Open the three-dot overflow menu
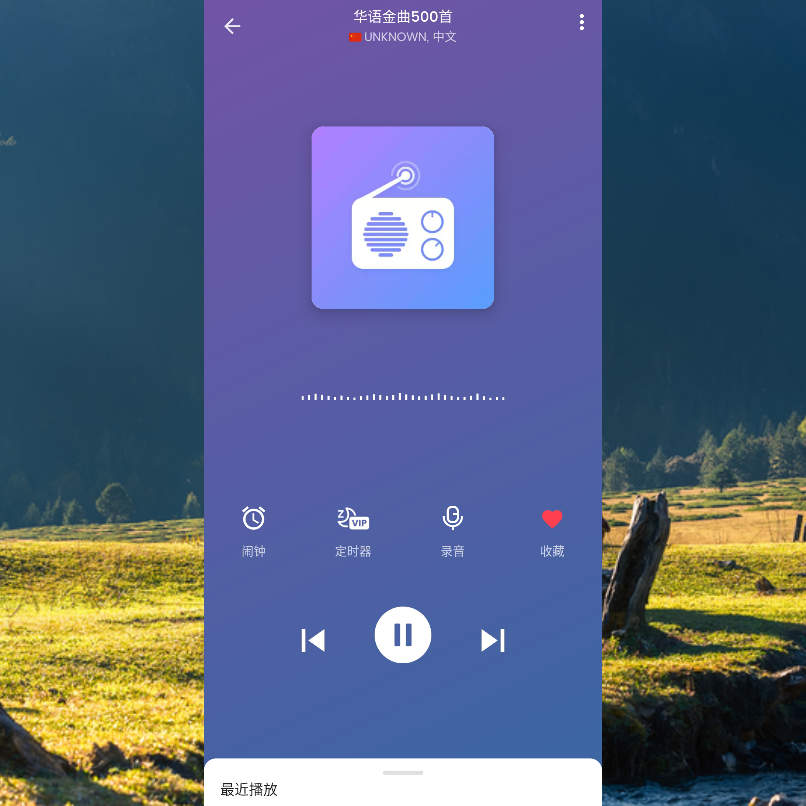This screenshot has width=806, height=806. [581, 23]
